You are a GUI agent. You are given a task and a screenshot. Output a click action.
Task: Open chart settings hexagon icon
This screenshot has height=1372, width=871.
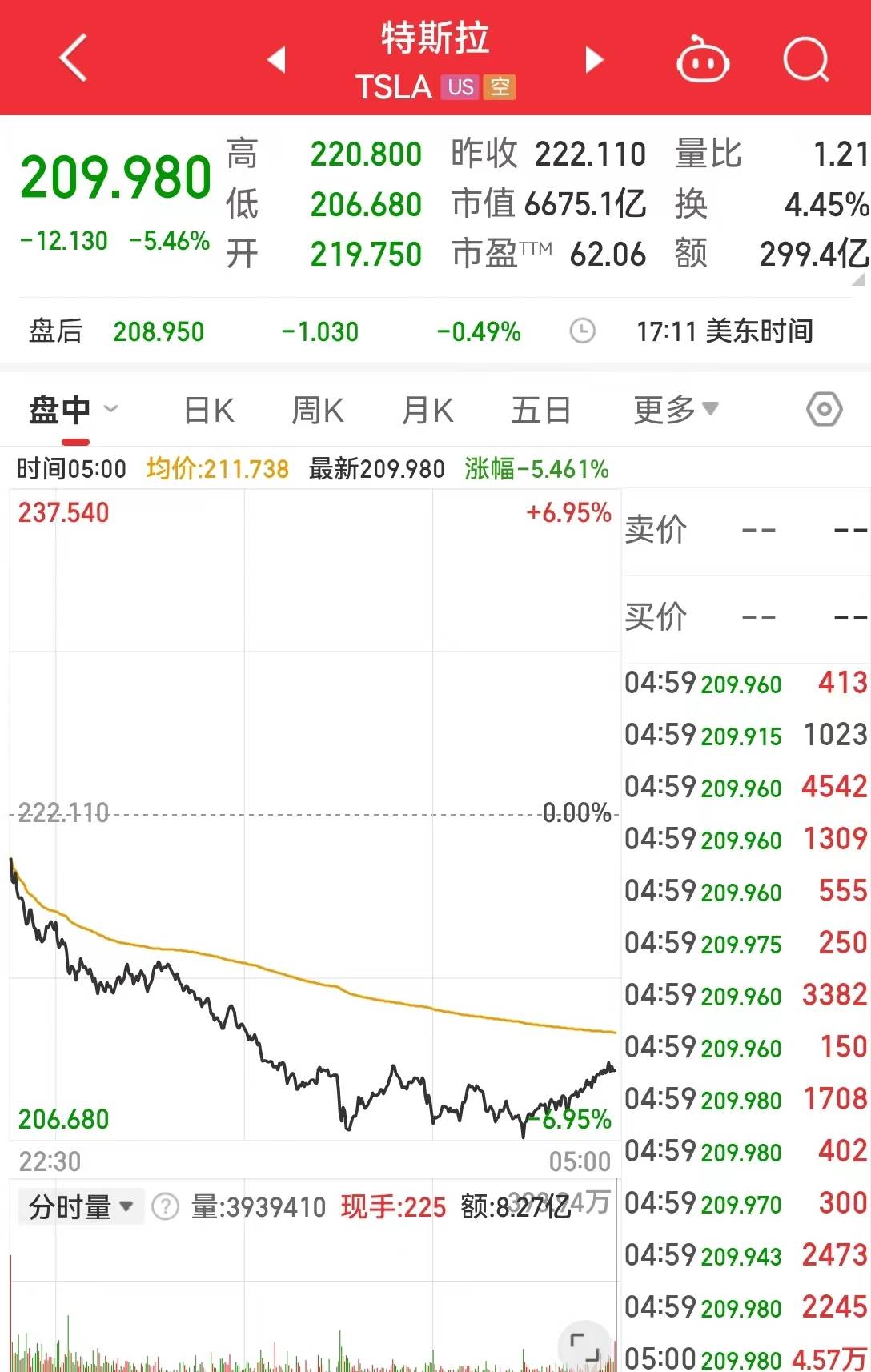pos(824,410)
